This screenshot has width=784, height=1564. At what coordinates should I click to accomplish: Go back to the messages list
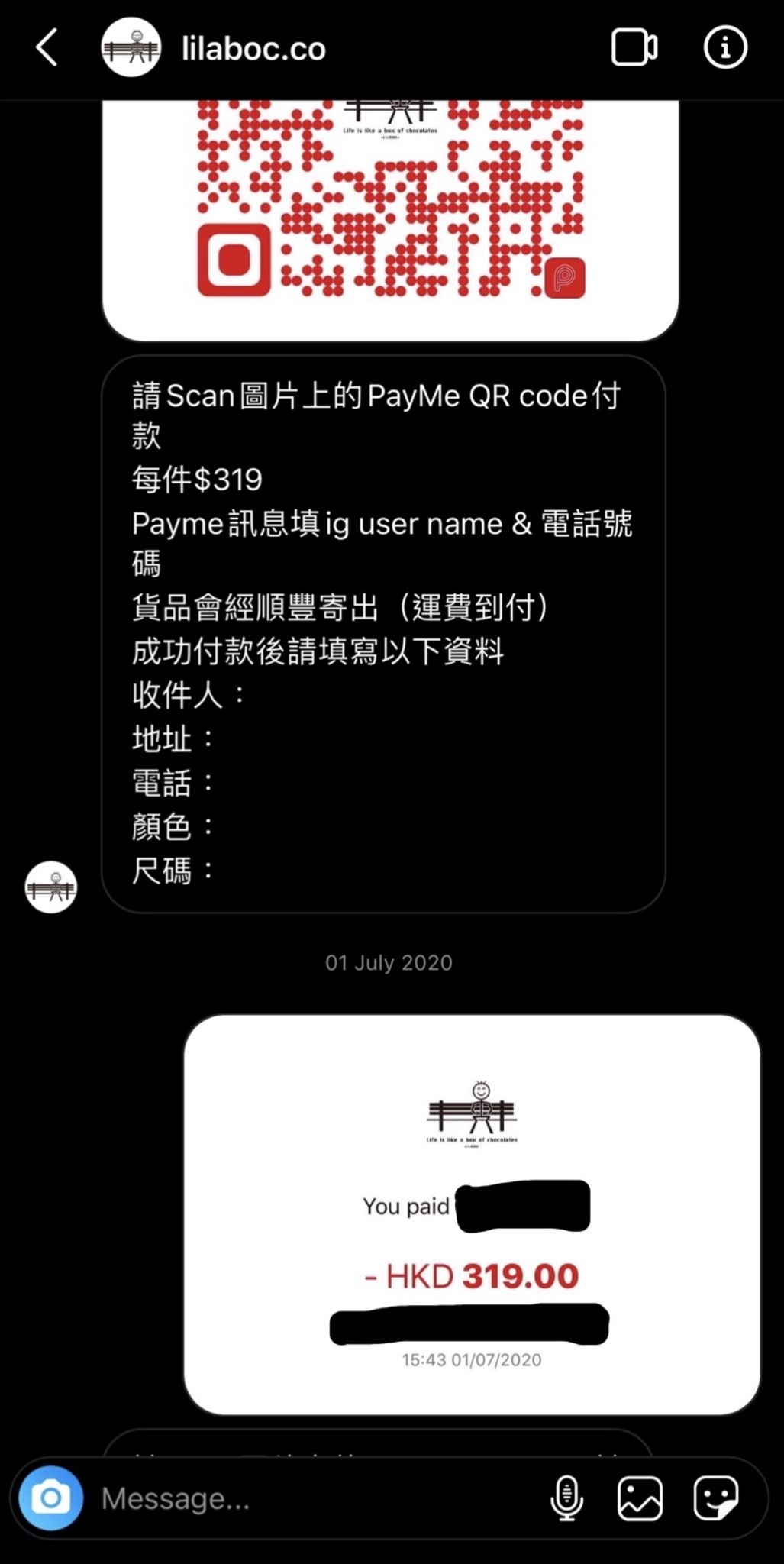click(47, 48)
